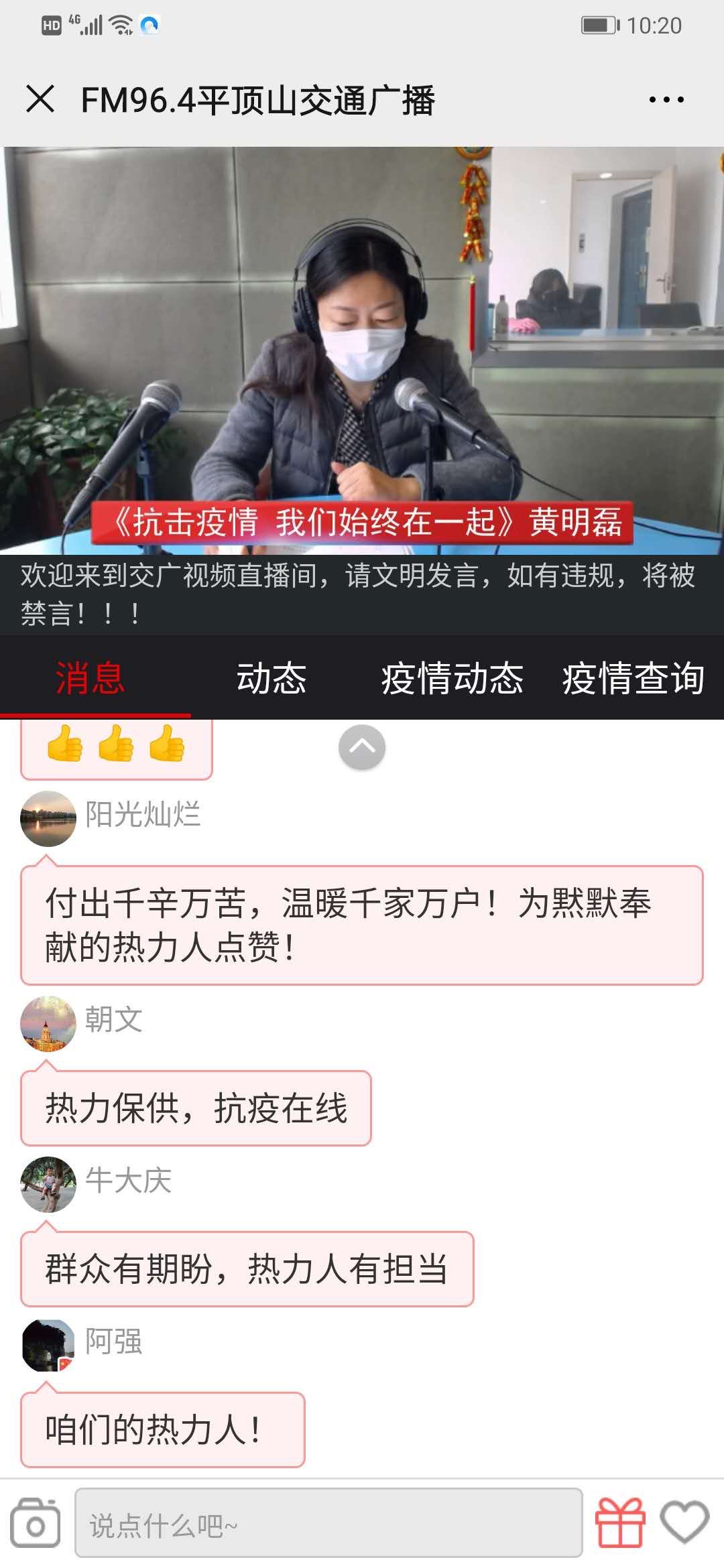The height and width of the screenshot is (1568, 724).
Task: Open the three-dot overflow menu
Action: (x=666, y=100)
